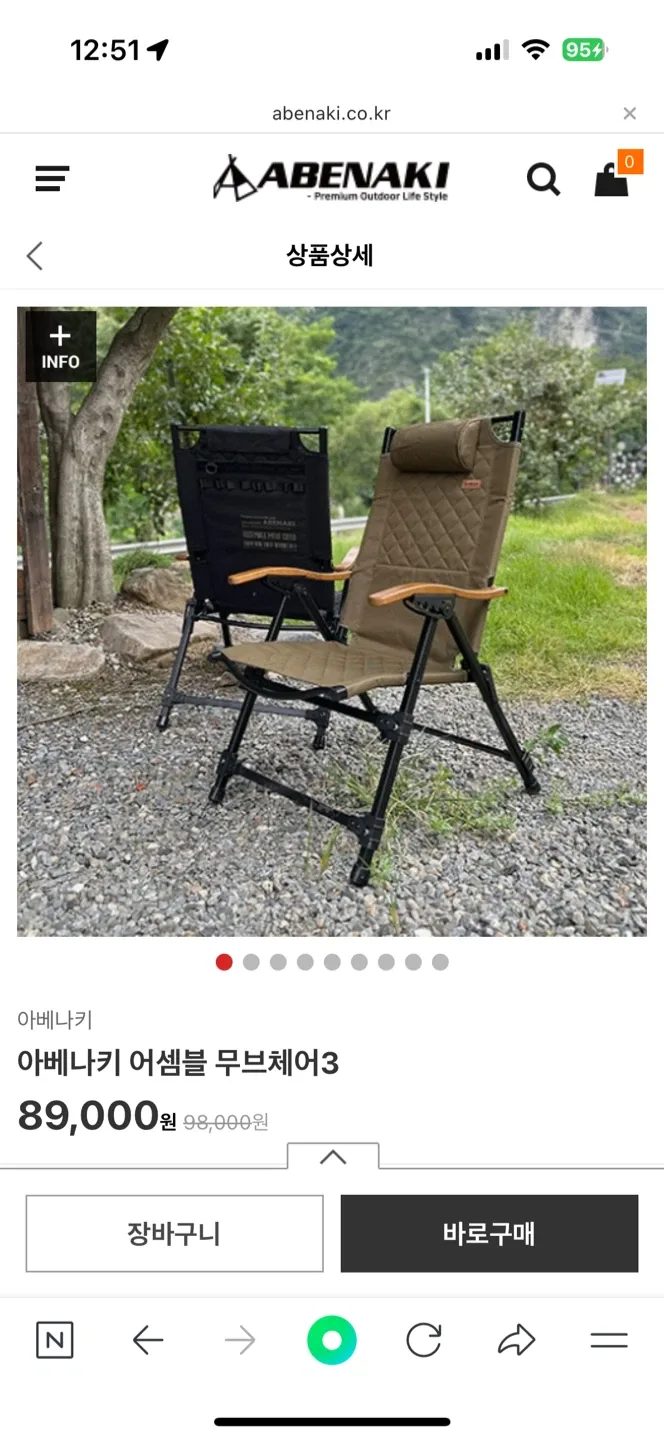The image size is (664, 1440).
Task: View the moving chair product photo
Action: (331, 620)
